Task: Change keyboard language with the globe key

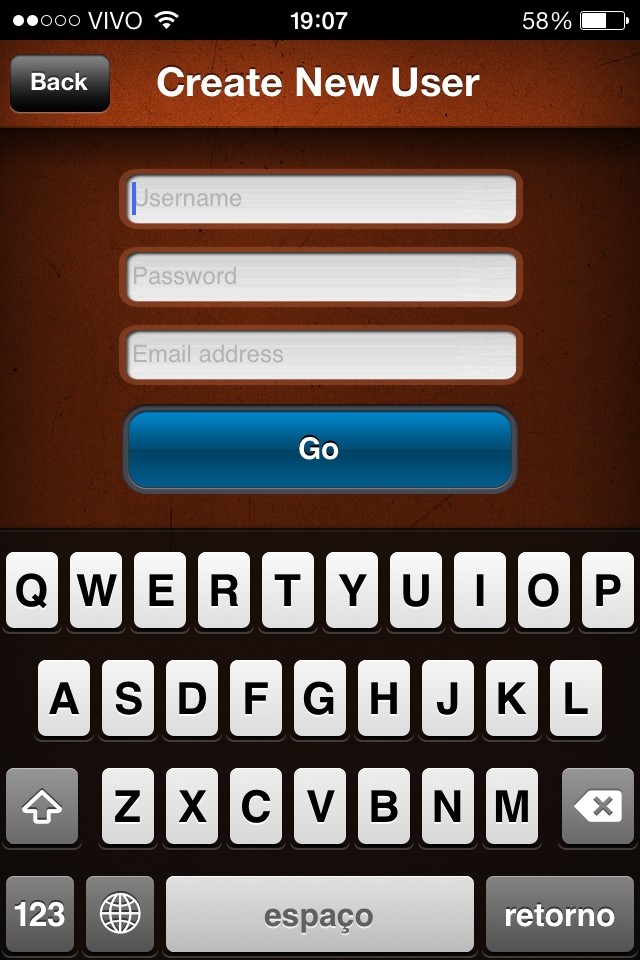Action: point(120,914)
